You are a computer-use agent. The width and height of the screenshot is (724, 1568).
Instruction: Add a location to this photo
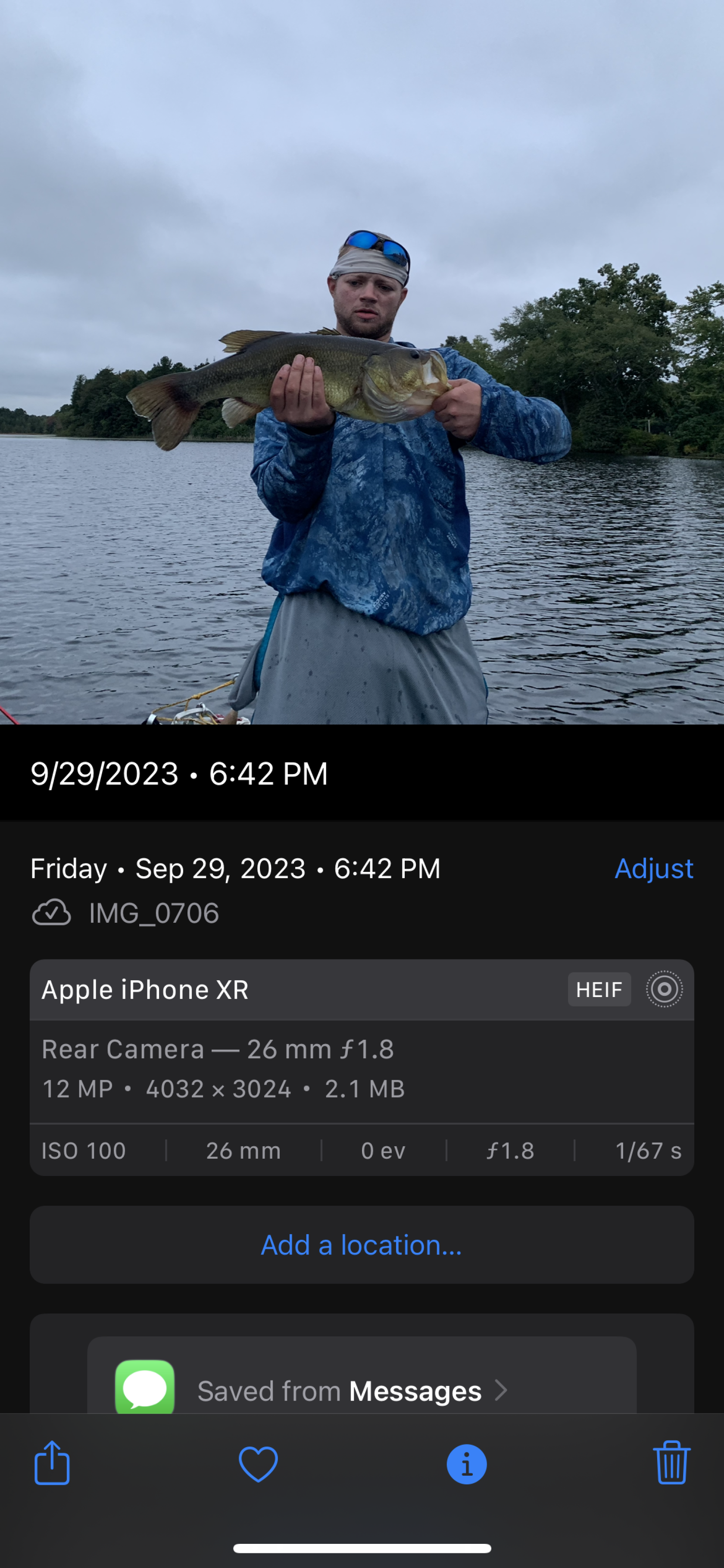(x=362, y=1245)
